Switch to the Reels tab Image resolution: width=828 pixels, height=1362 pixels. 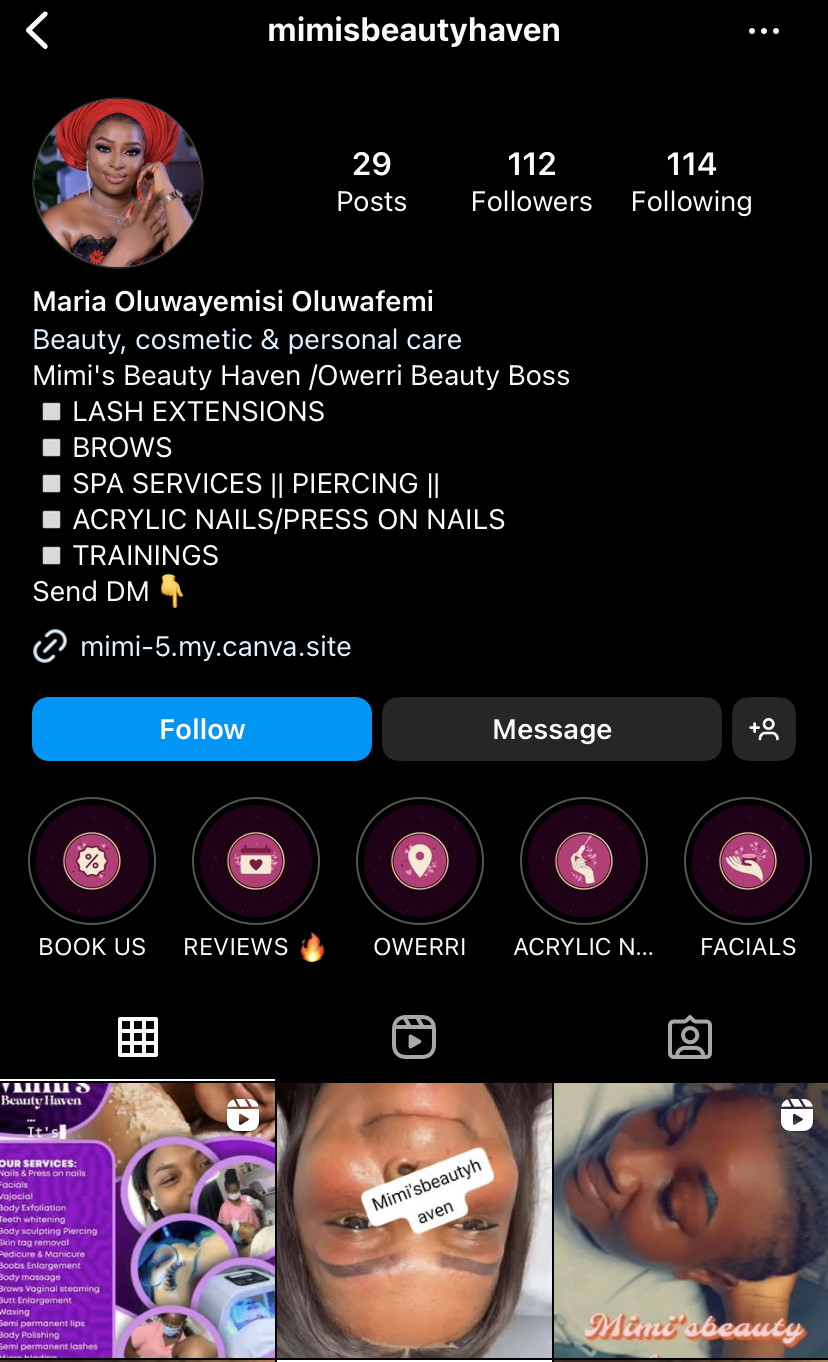(414, 1037)
